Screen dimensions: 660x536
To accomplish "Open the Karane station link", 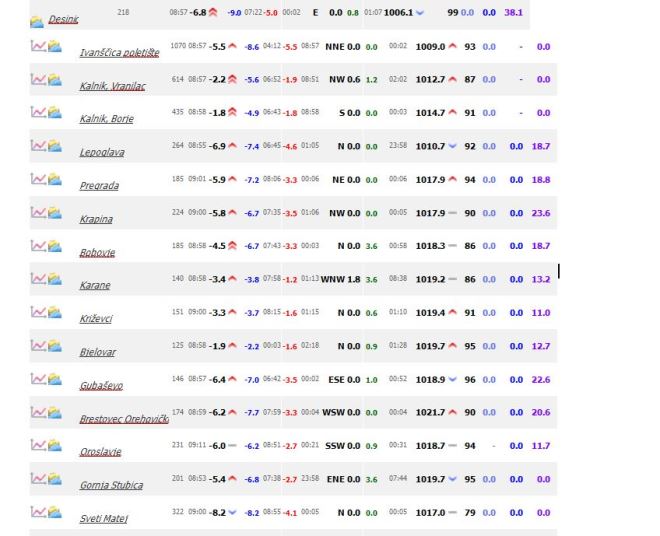I will pos(95,285).
